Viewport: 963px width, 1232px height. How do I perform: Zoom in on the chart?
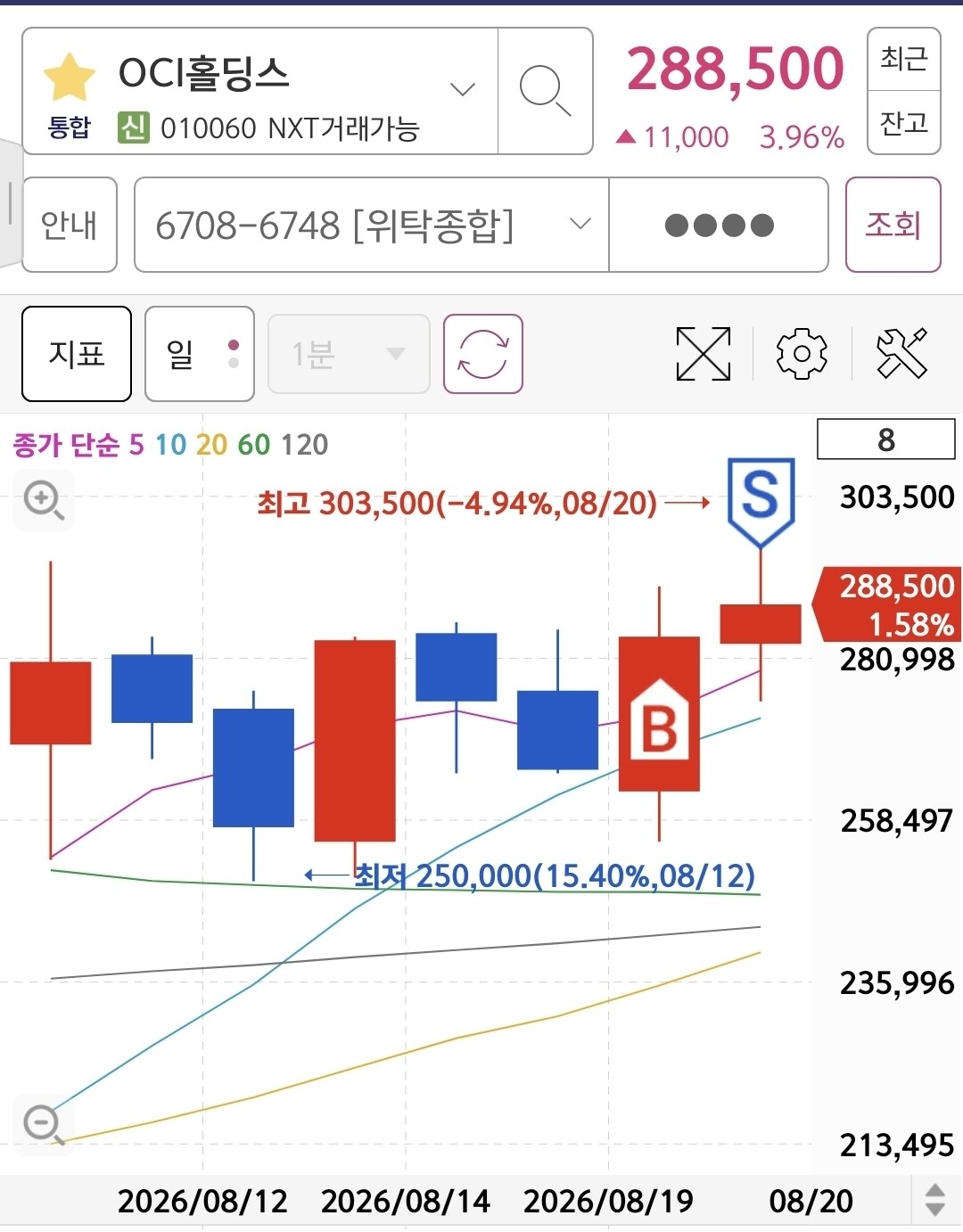click(44, 500)
